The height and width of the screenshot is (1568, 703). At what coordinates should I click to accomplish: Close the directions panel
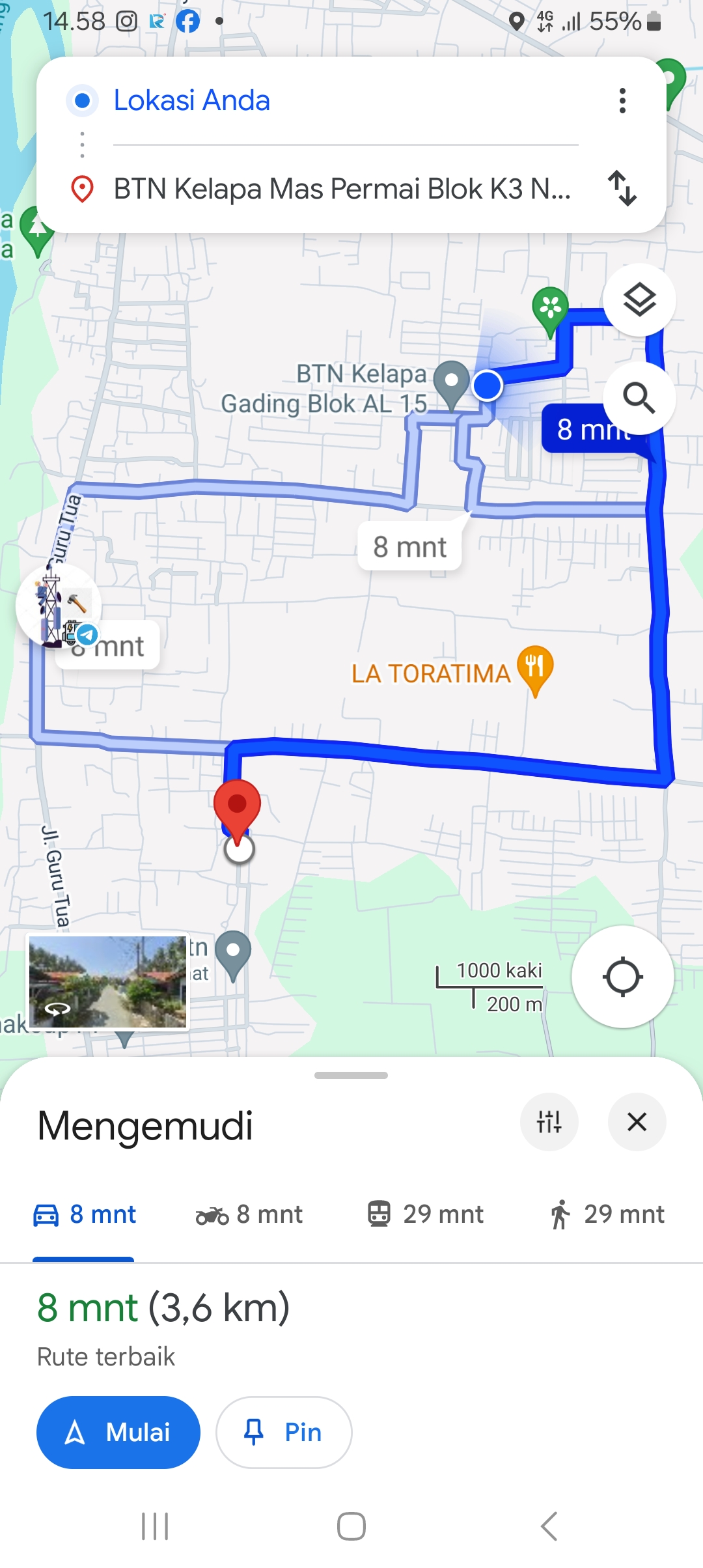[637, 1122]
